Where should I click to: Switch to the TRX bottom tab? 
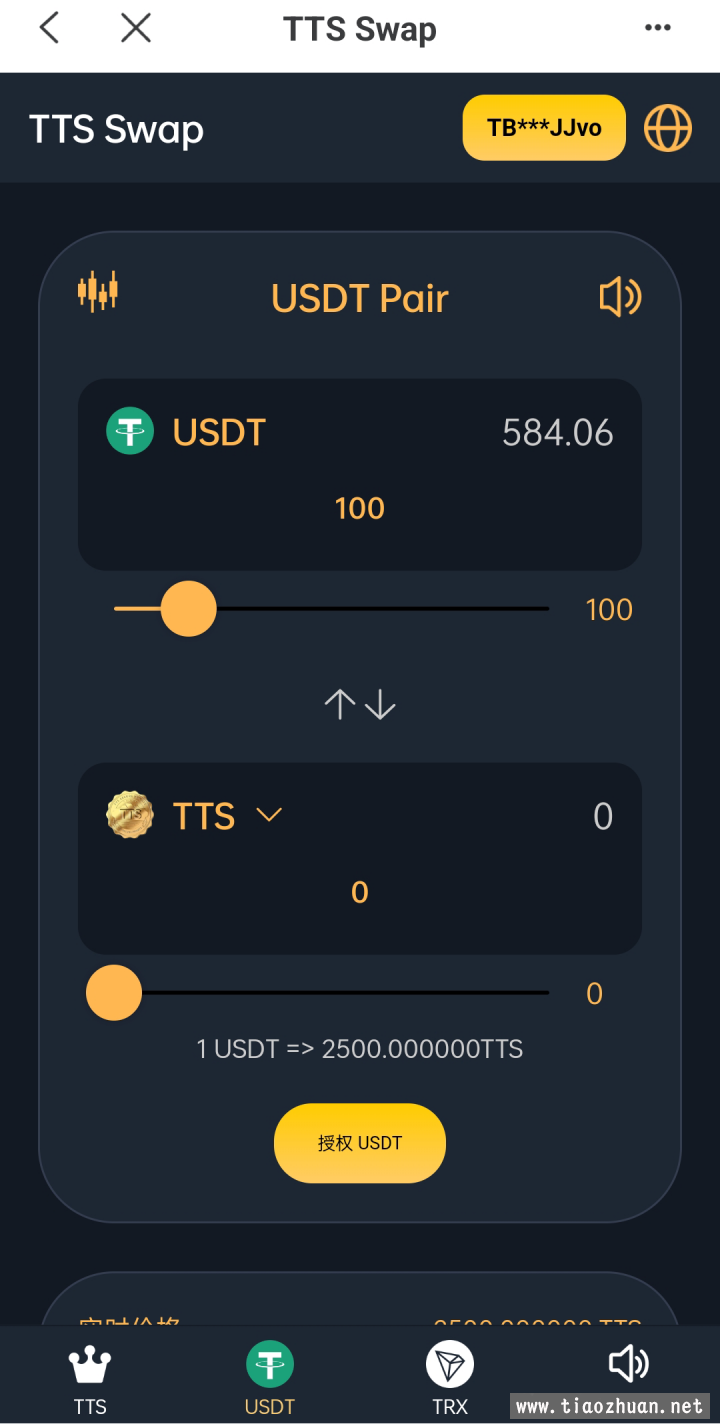coord(450,1376)
